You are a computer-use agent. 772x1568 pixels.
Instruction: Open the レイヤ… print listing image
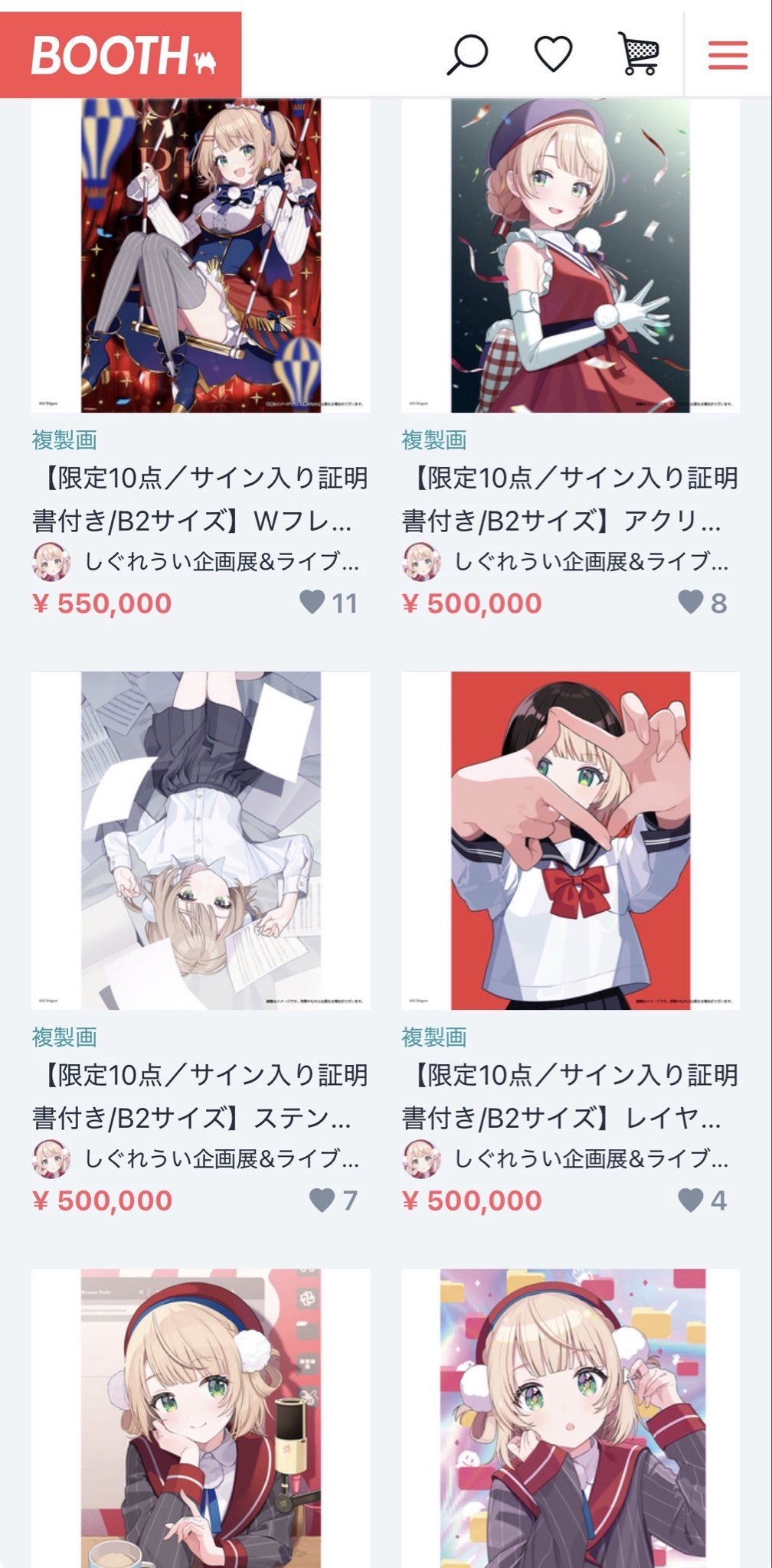pyautogui.click(x=571, y=841)
